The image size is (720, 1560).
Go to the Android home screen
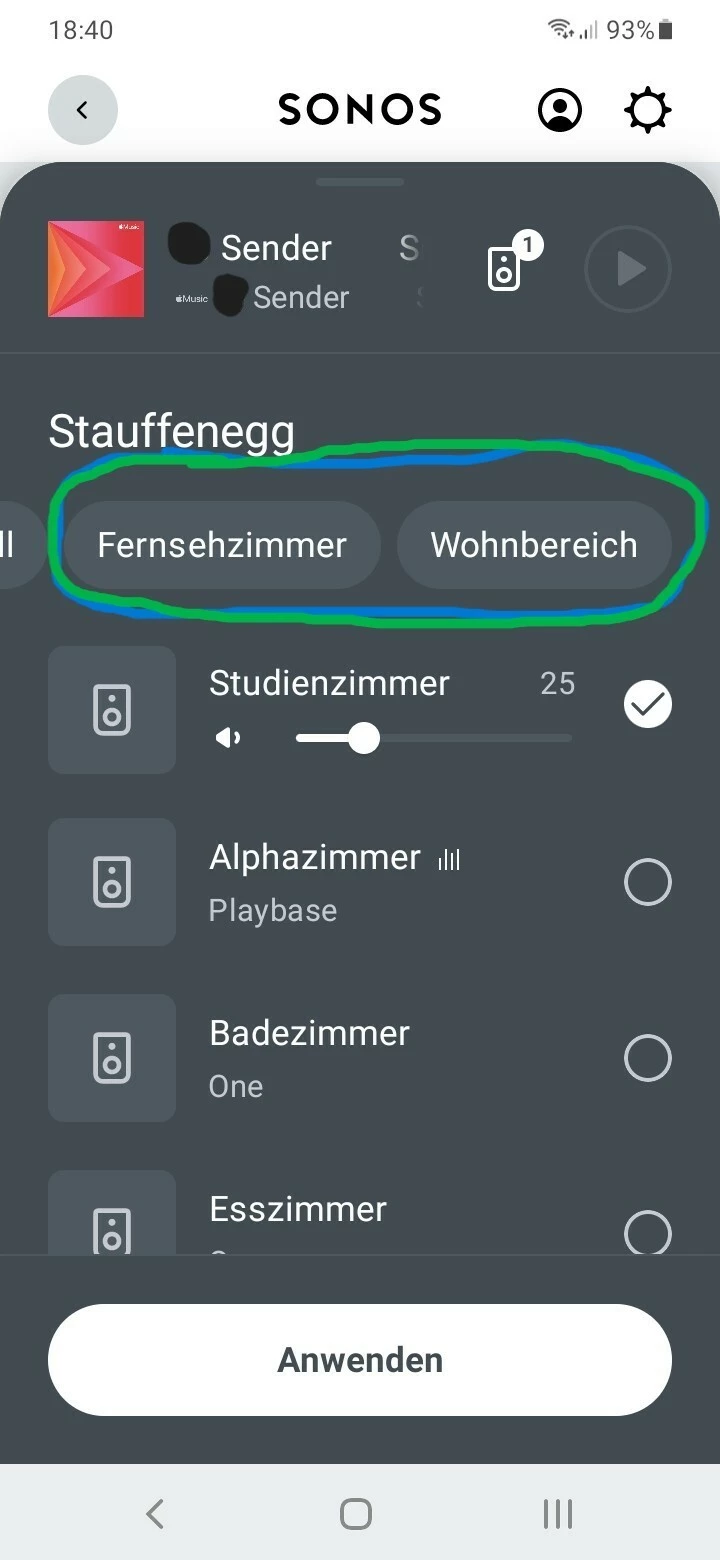click(x=355, y=1514)
